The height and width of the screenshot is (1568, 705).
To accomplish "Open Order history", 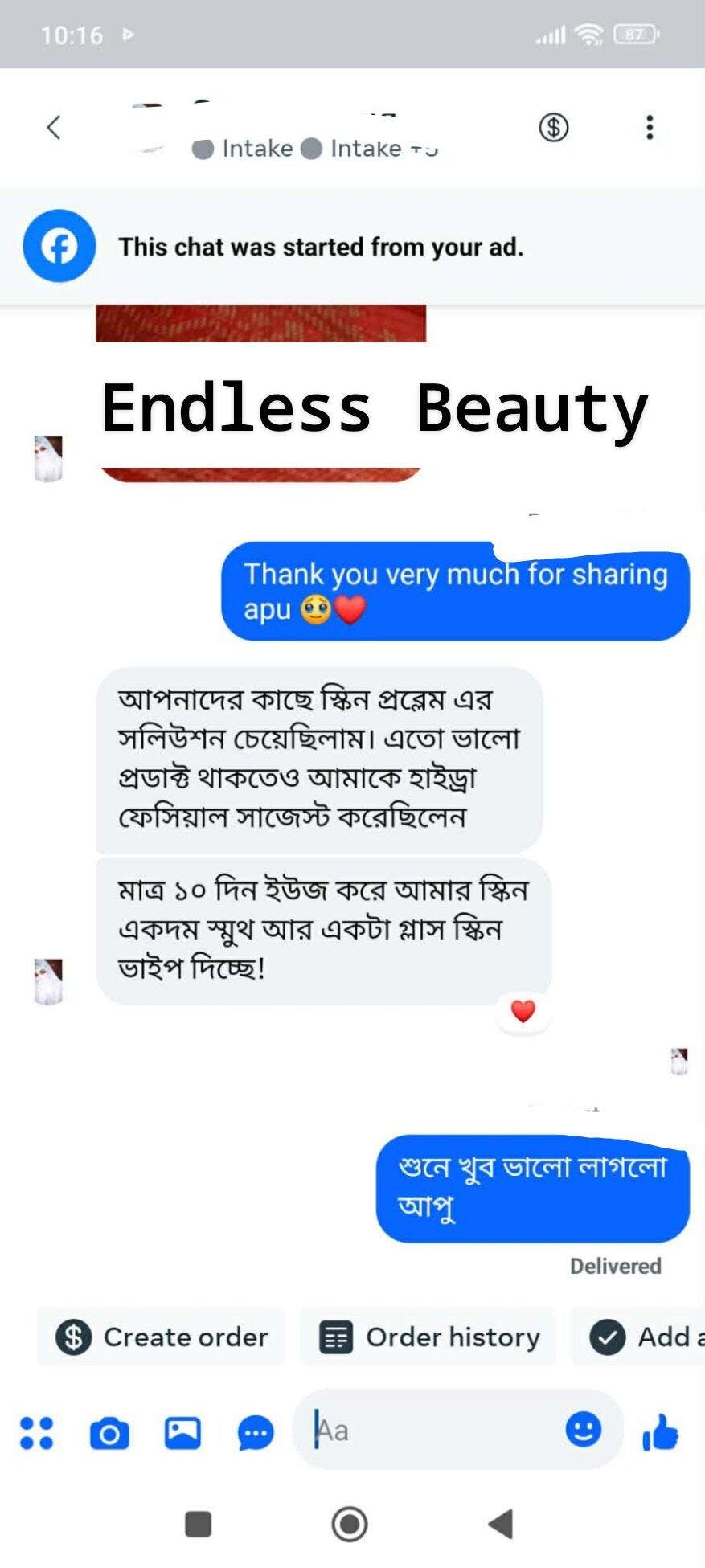I will (428, 1337).
